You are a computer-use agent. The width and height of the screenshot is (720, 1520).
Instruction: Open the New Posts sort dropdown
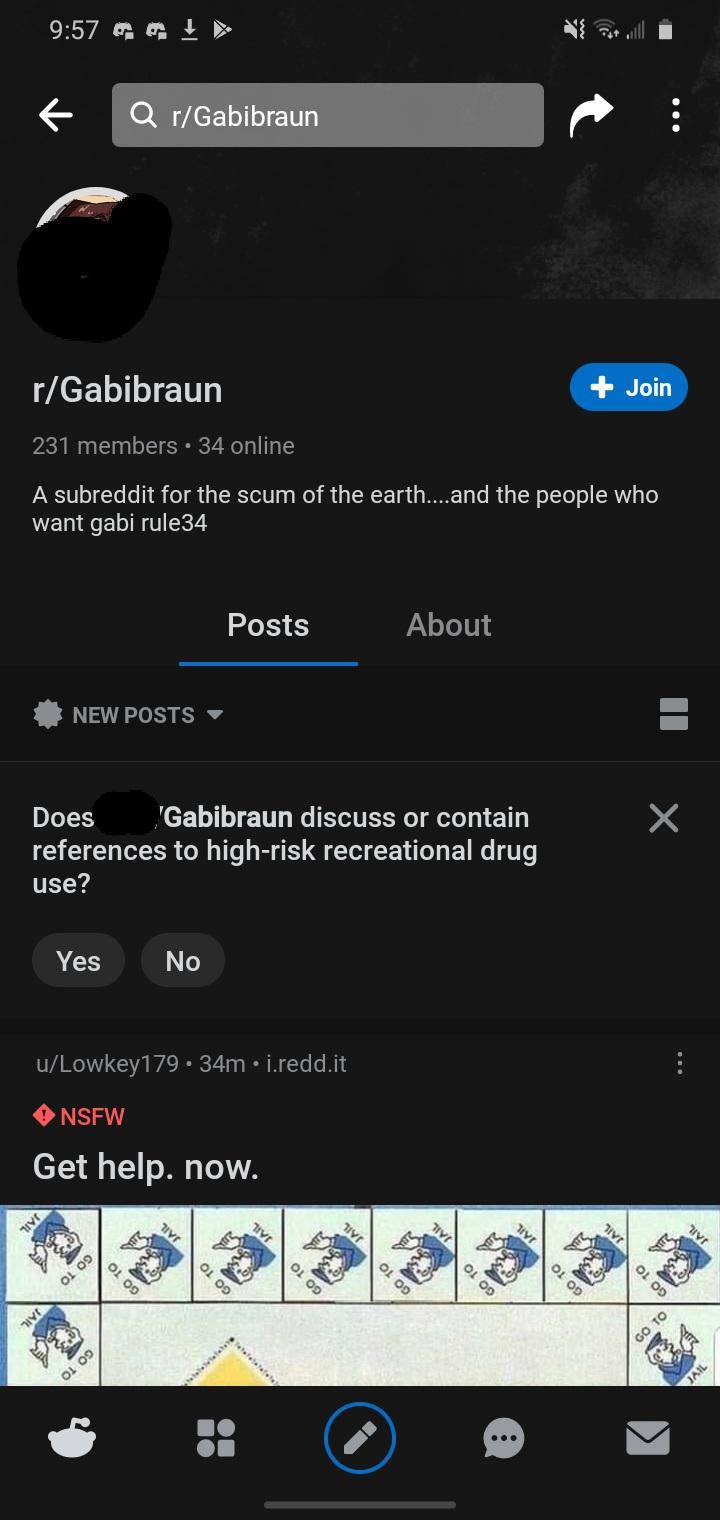[130, 715]
